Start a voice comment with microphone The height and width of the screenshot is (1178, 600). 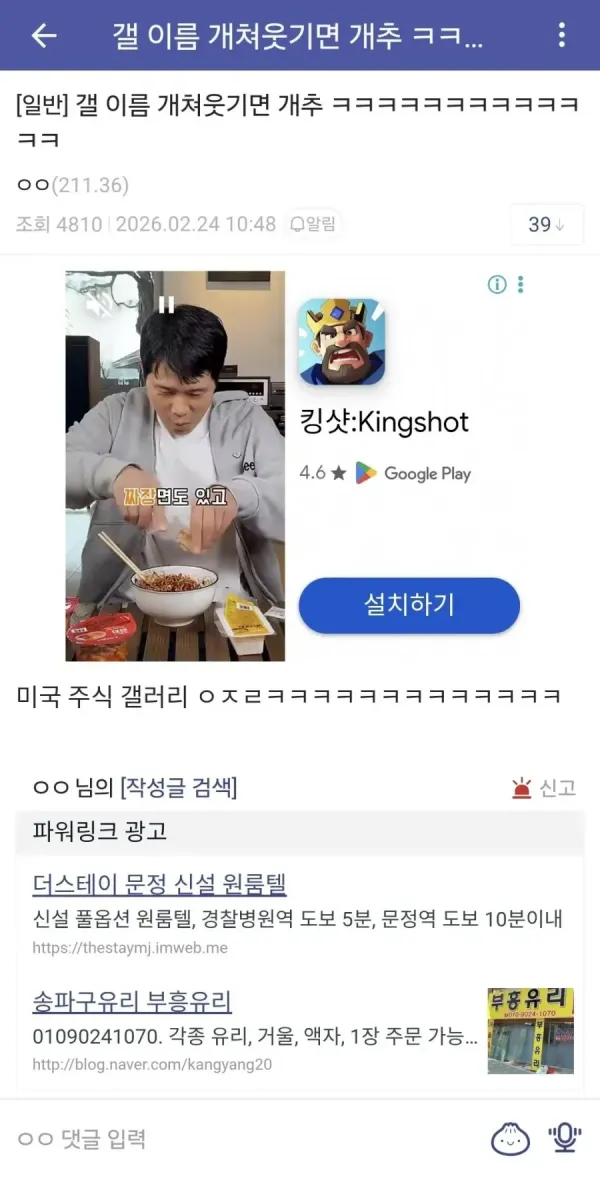tap(565, 1138)
